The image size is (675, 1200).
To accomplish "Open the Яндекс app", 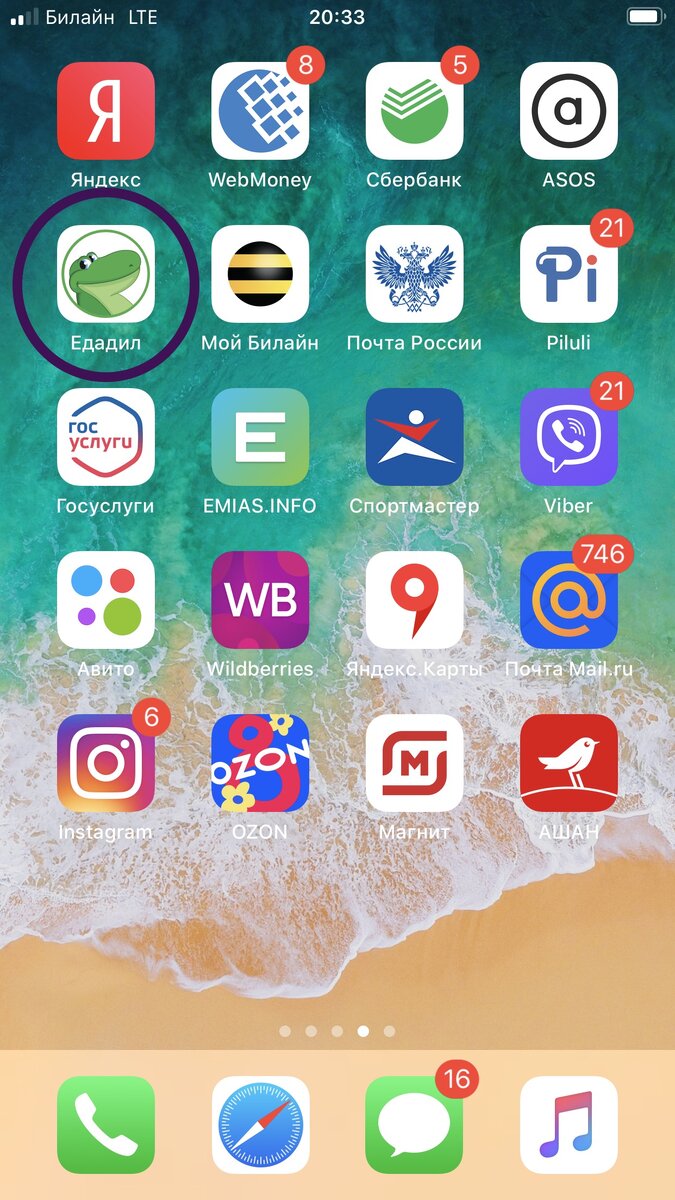I will point(106,111).
